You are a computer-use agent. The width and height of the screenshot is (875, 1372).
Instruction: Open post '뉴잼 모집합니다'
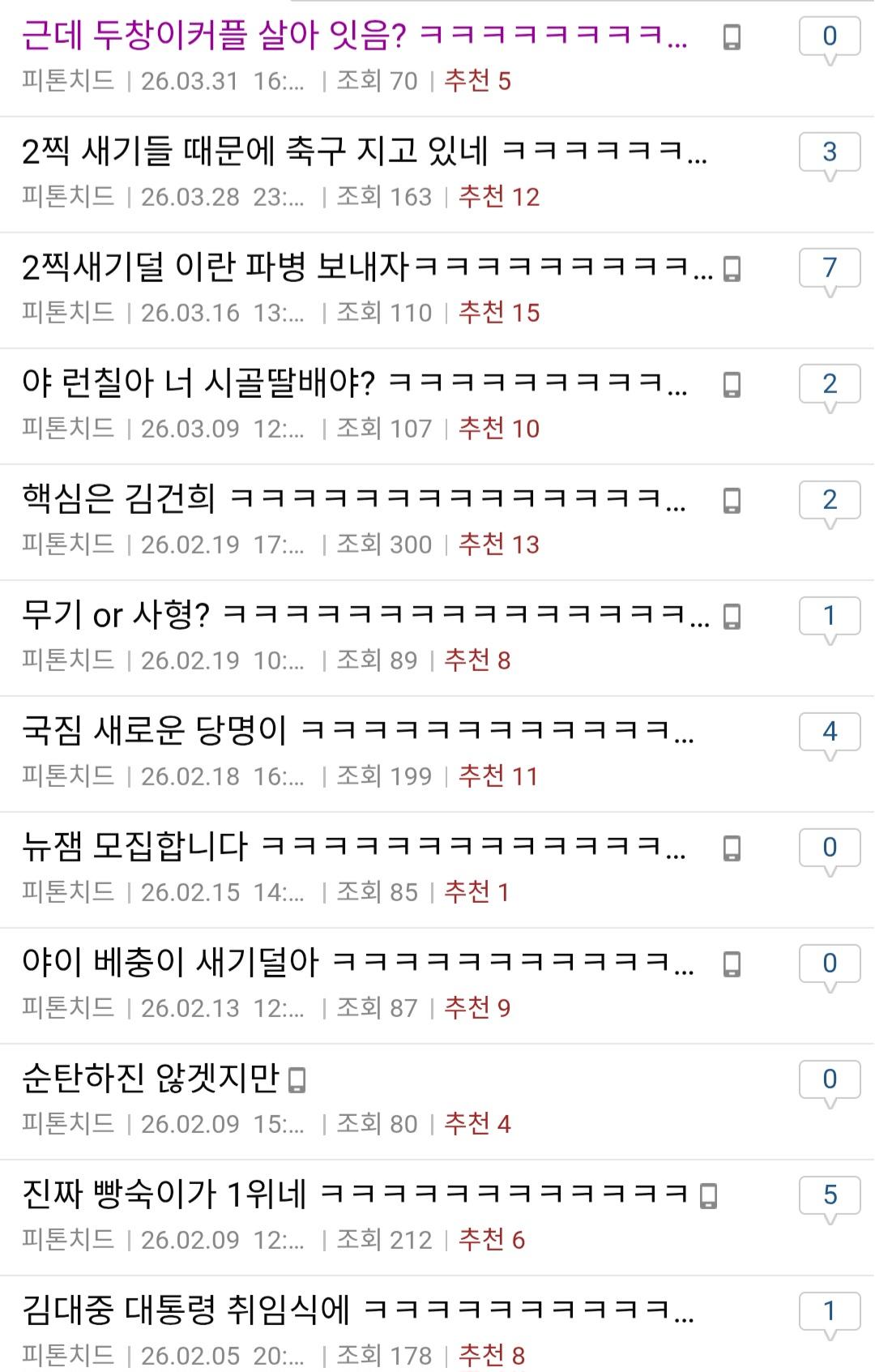(x=354, y=847)
